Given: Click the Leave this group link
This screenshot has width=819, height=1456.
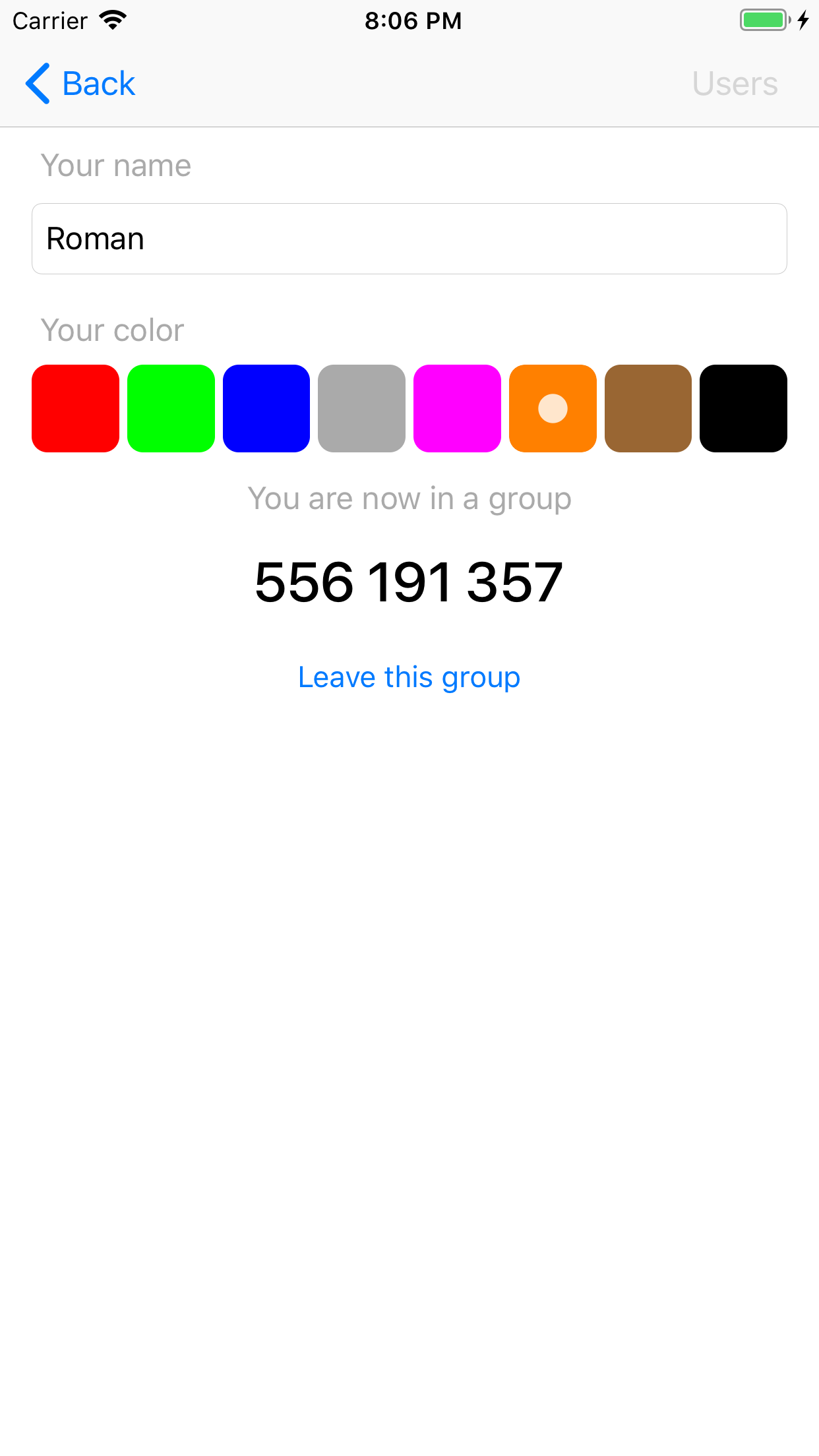Looking at the screenshot, I should (409, 677).
